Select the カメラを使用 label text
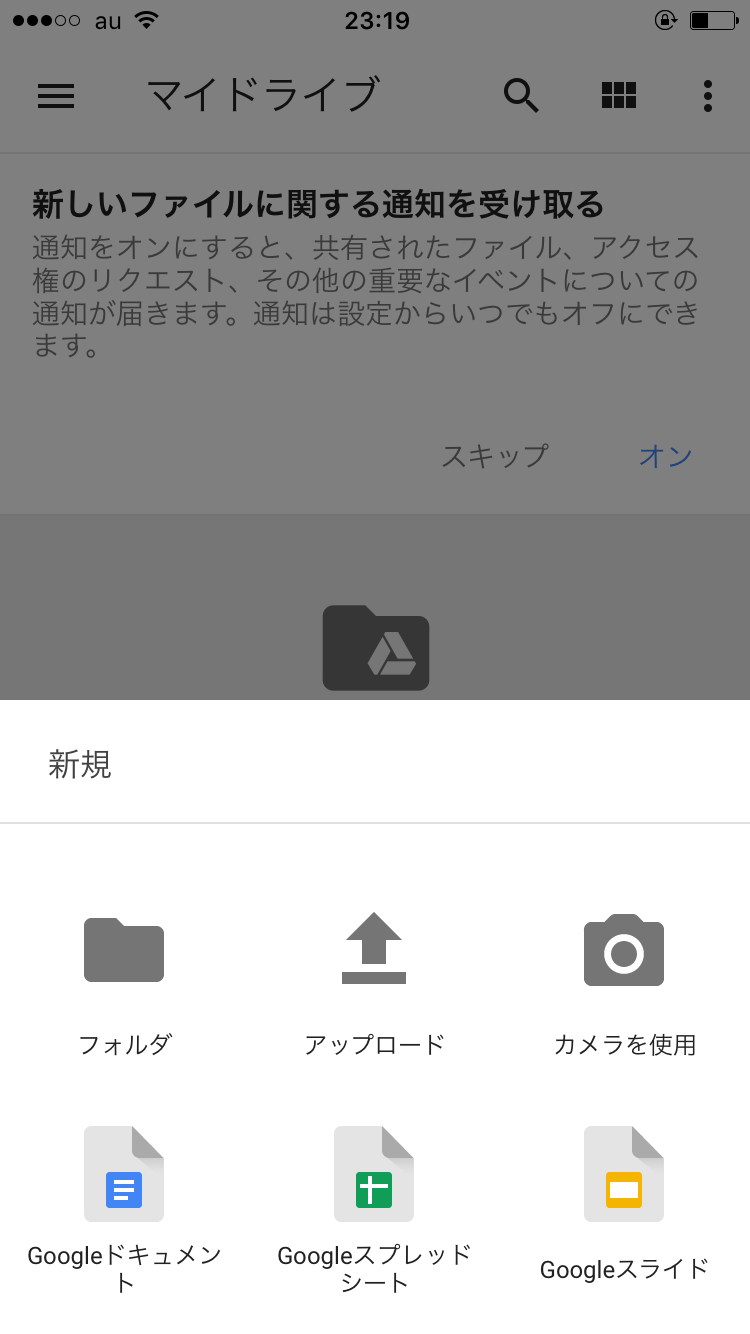Screen dimensions: 750x1334 pyautogui.click(x=623, y=1043)
